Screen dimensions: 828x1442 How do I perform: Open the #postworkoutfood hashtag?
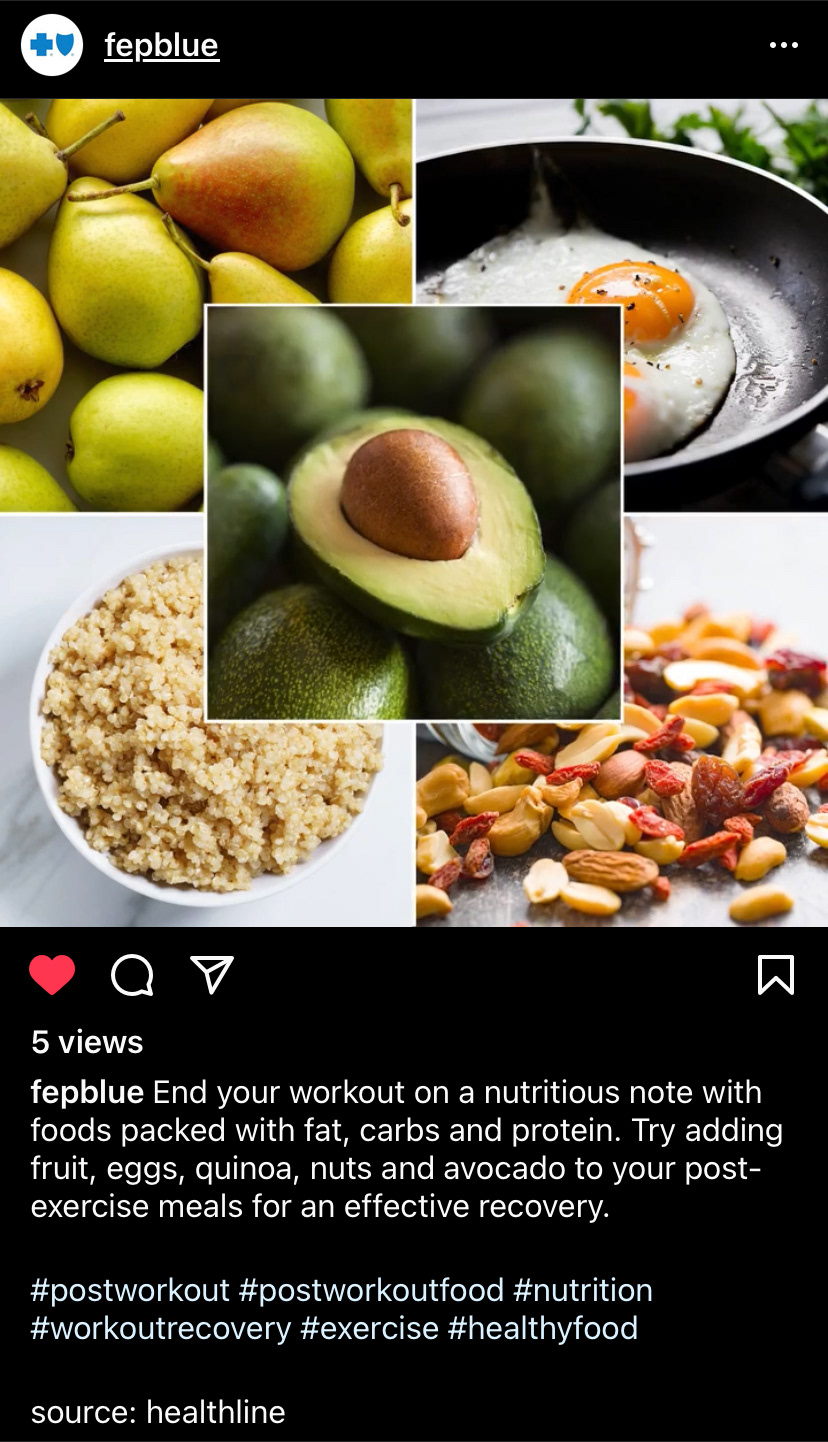pyautogui.click(x=371, y=1290)
